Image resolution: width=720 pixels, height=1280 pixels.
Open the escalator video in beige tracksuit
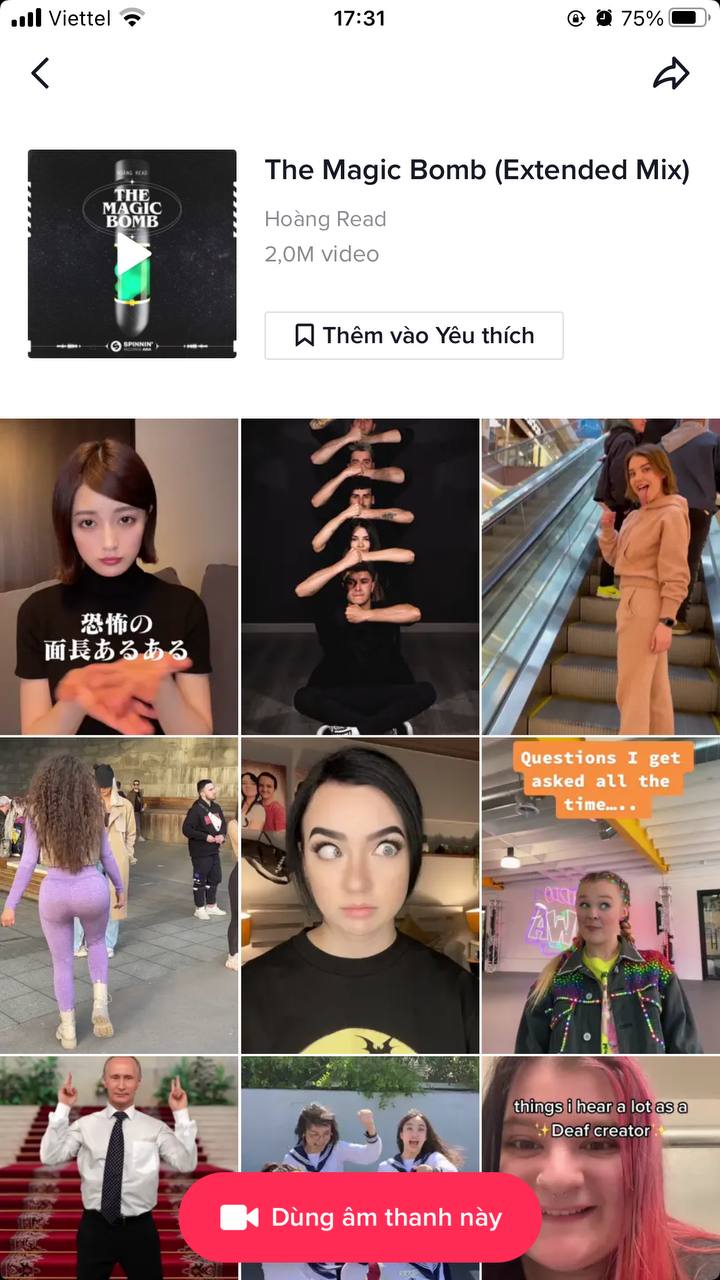tap(601, 577)
